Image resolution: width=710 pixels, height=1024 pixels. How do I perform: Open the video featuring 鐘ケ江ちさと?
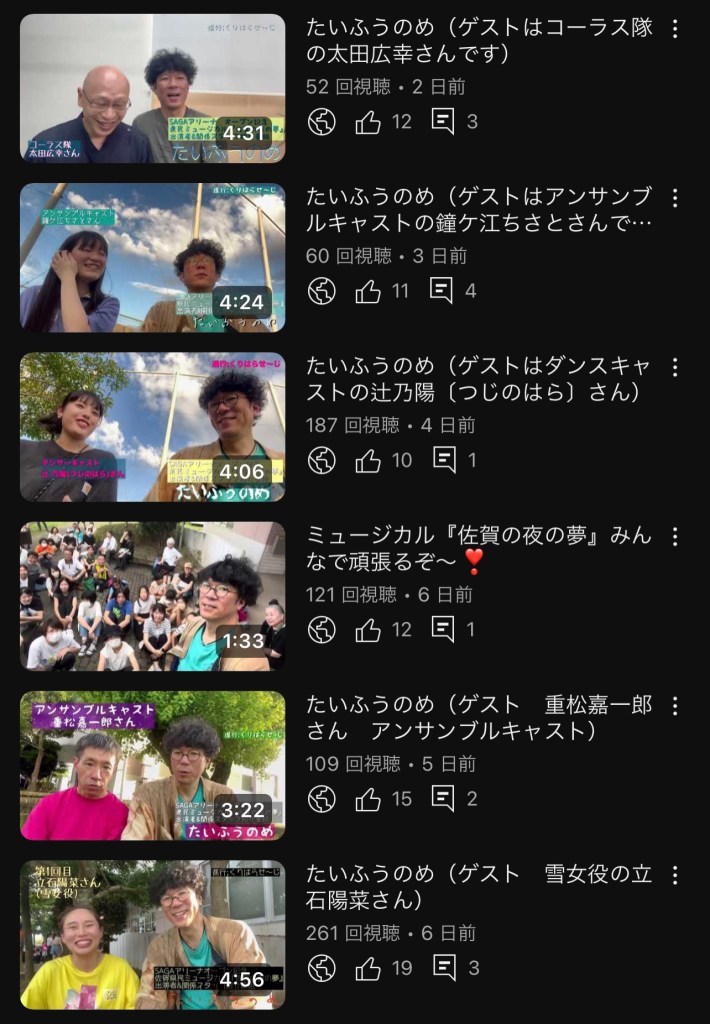coord(152,257)
